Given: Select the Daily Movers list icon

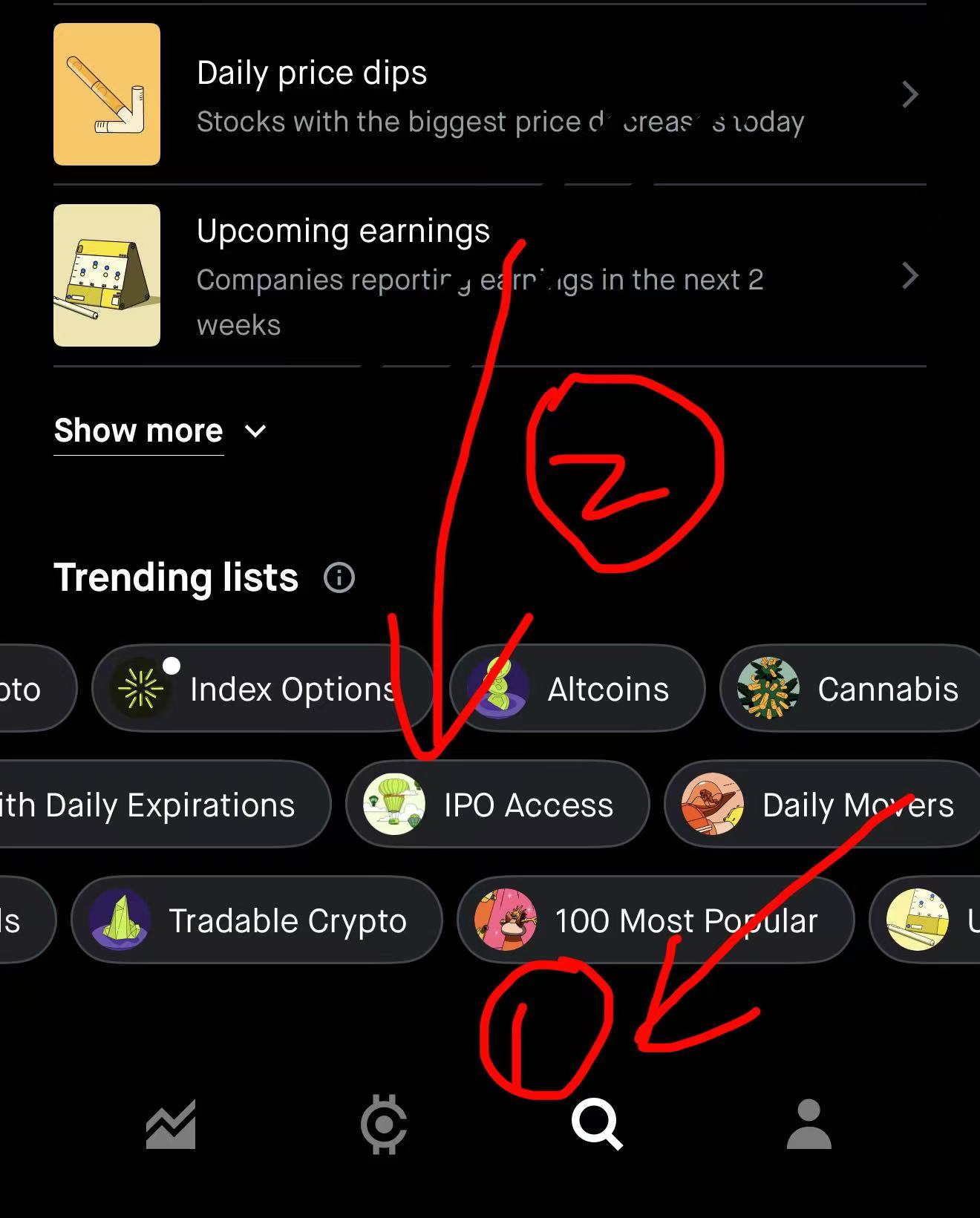Looking at the screenshot, I should pyautogui.click(x=710, y=804).
